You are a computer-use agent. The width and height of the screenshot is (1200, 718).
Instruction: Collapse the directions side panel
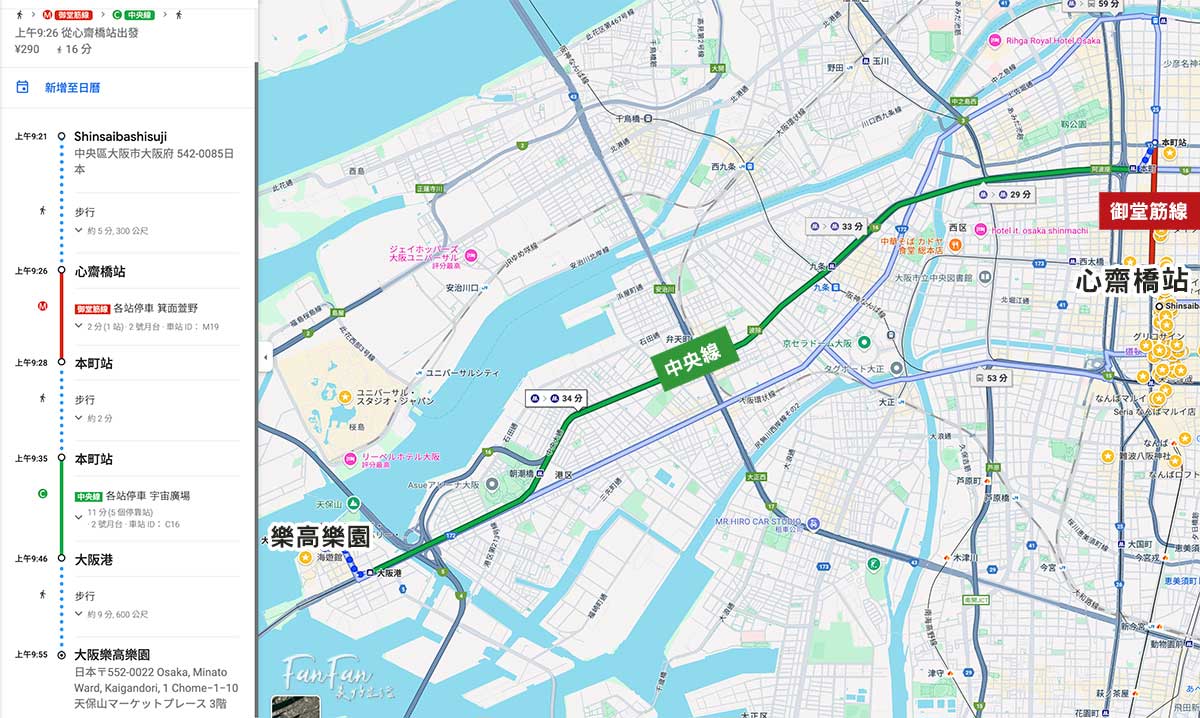pos(265,357)
